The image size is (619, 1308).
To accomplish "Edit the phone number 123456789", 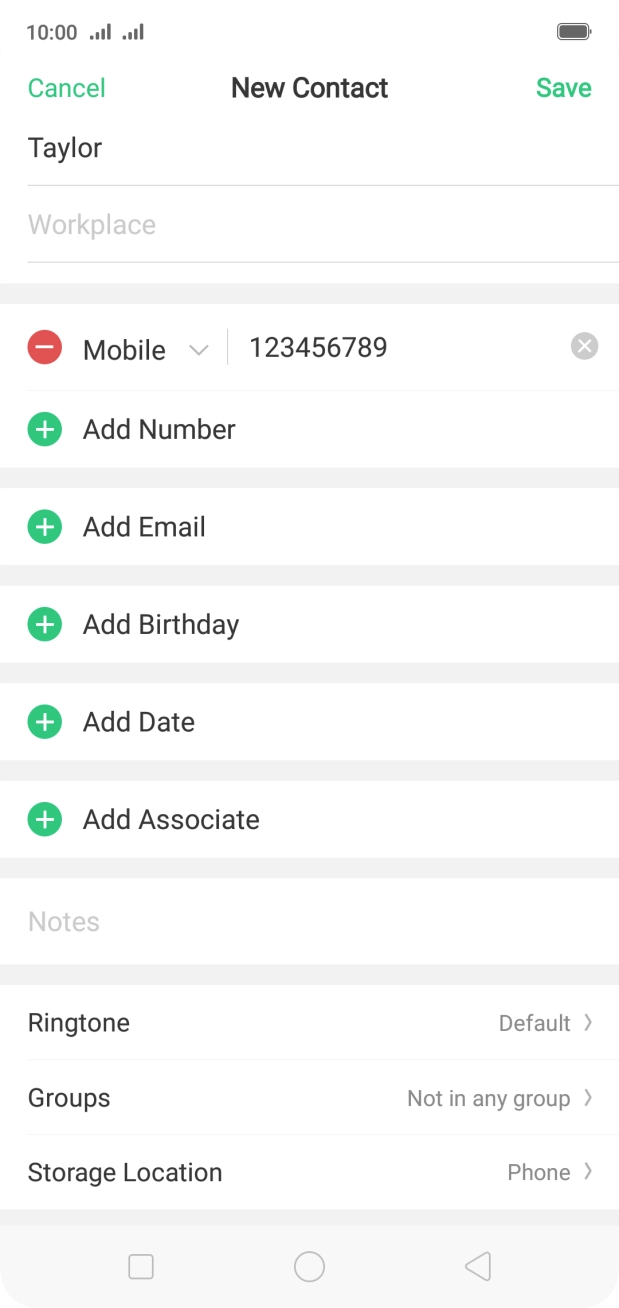I will [x=400, y=348].
